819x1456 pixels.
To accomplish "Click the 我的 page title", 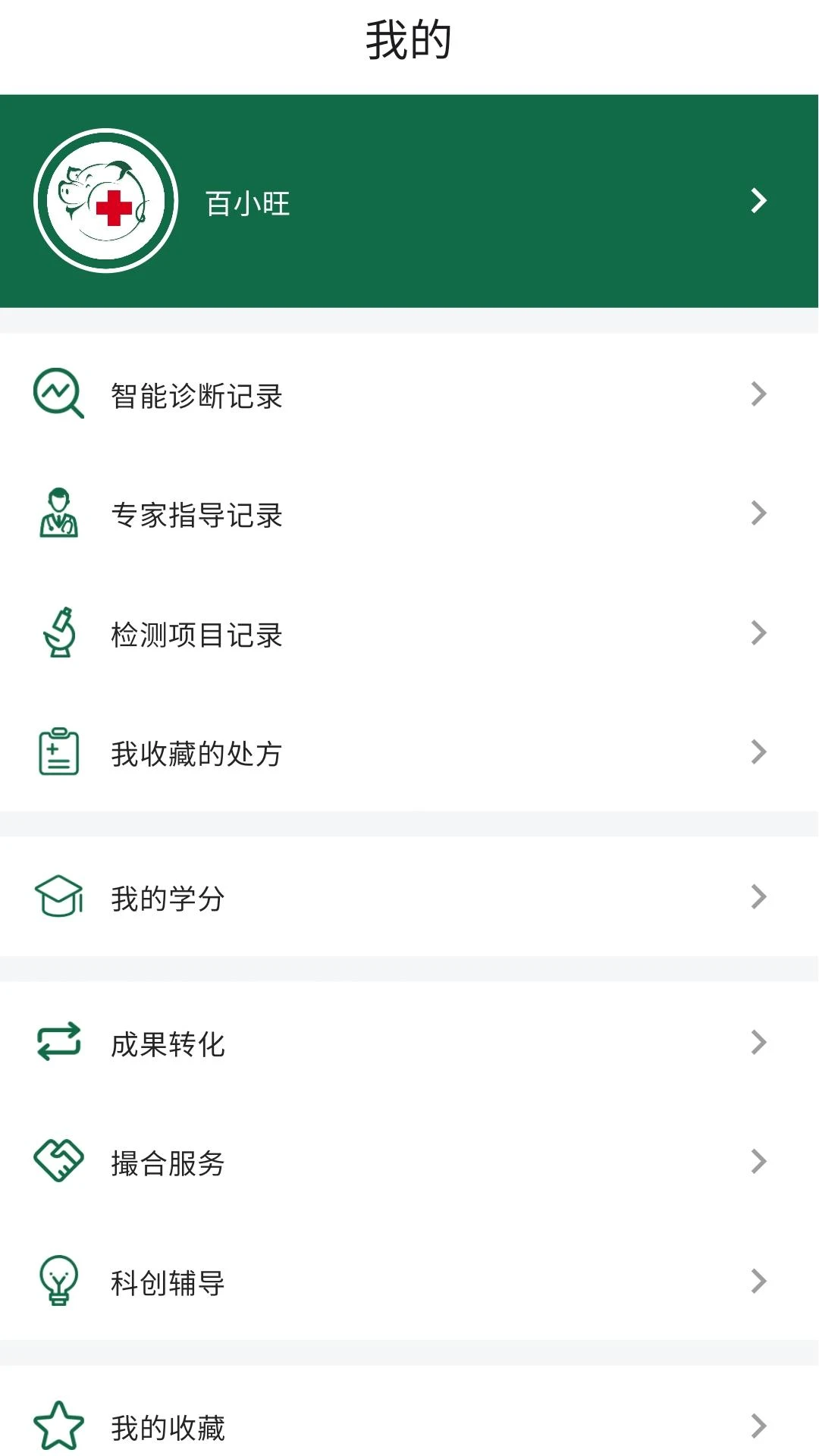I will click(x=409, y=39).
